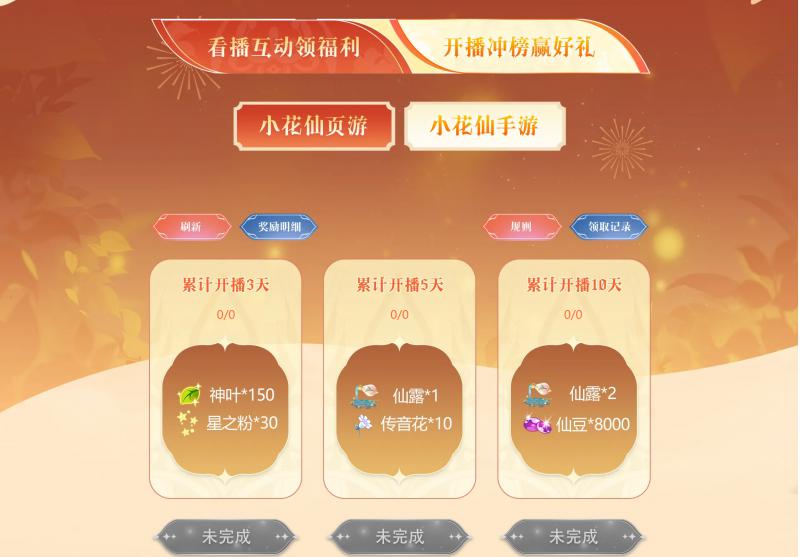Viewport: 800px width, 557px height.
Task: Select the 小花仙手游 option
Action: pos(484,126)
